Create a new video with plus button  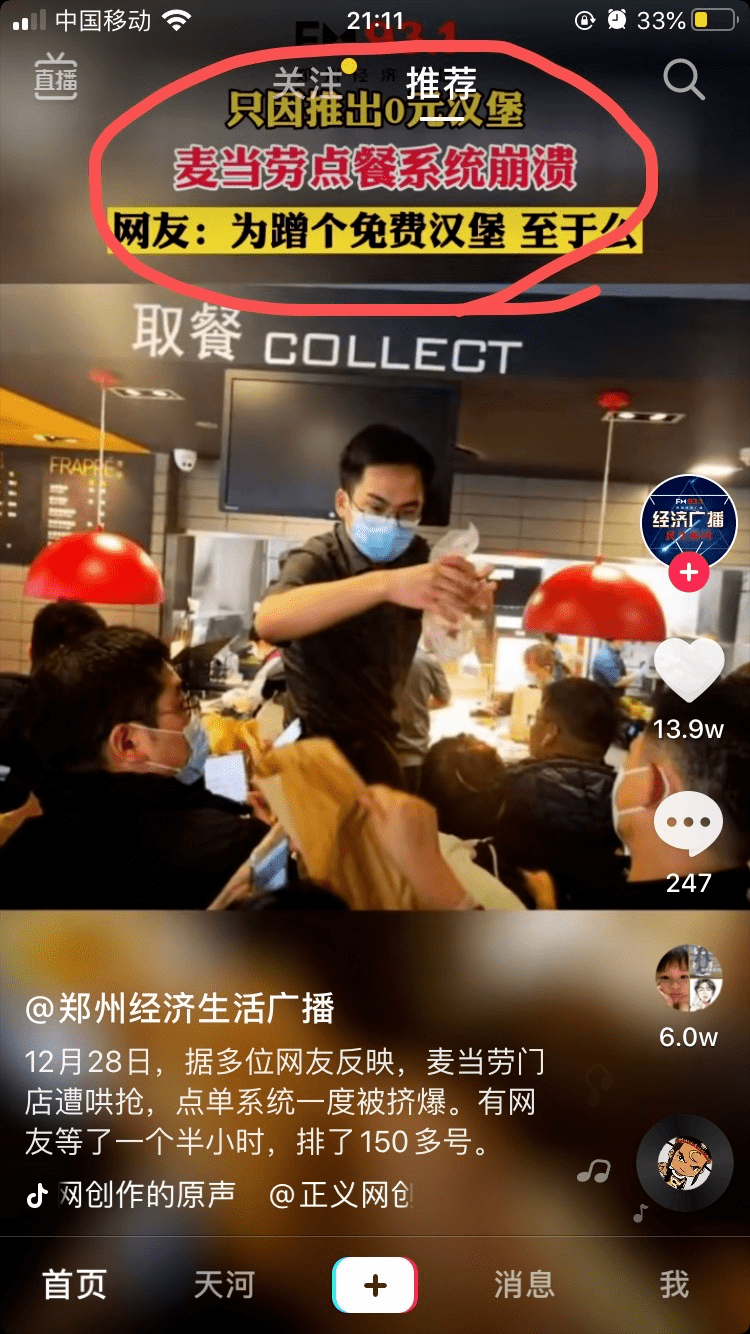(x=375, y=1285)
